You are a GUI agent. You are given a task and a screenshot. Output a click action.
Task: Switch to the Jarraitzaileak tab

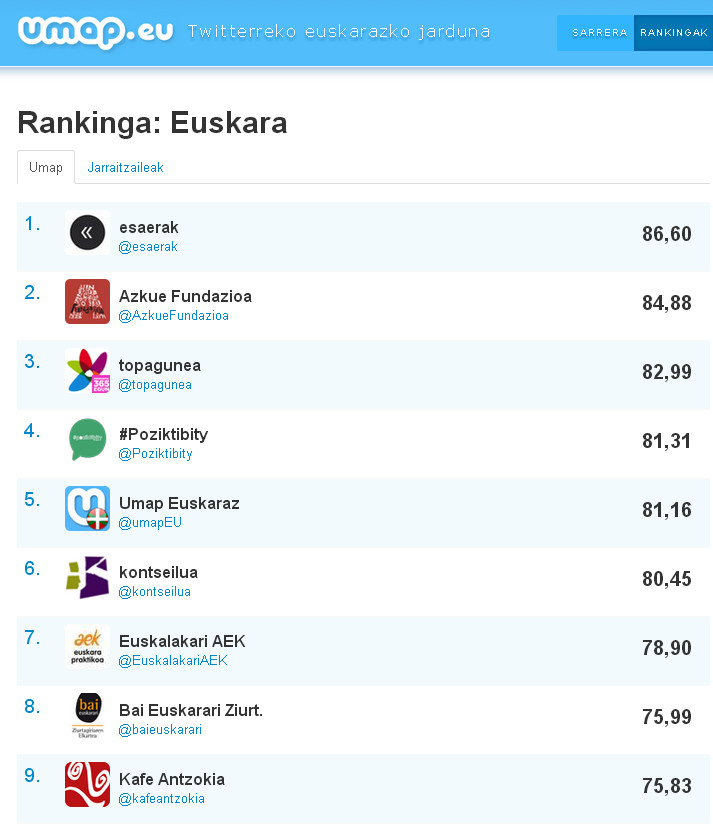coord(125,168)
